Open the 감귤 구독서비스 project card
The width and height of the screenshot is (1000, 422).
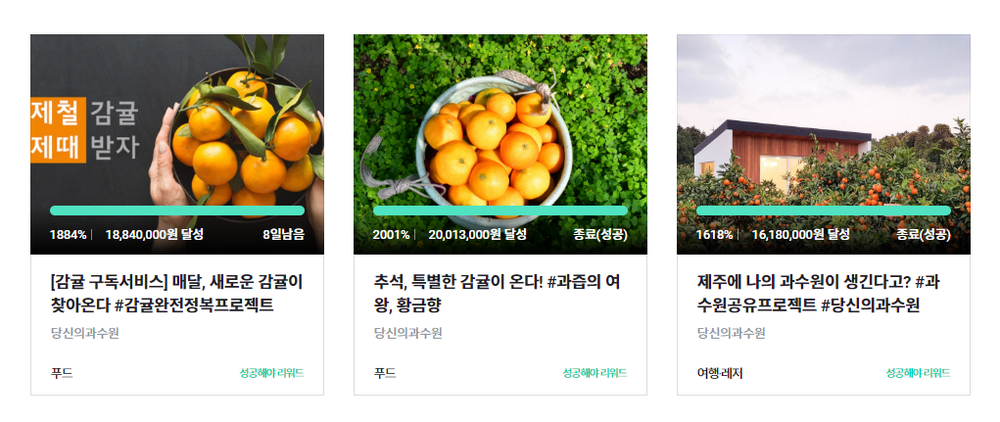pyautogui.click(x=177, y=215)
